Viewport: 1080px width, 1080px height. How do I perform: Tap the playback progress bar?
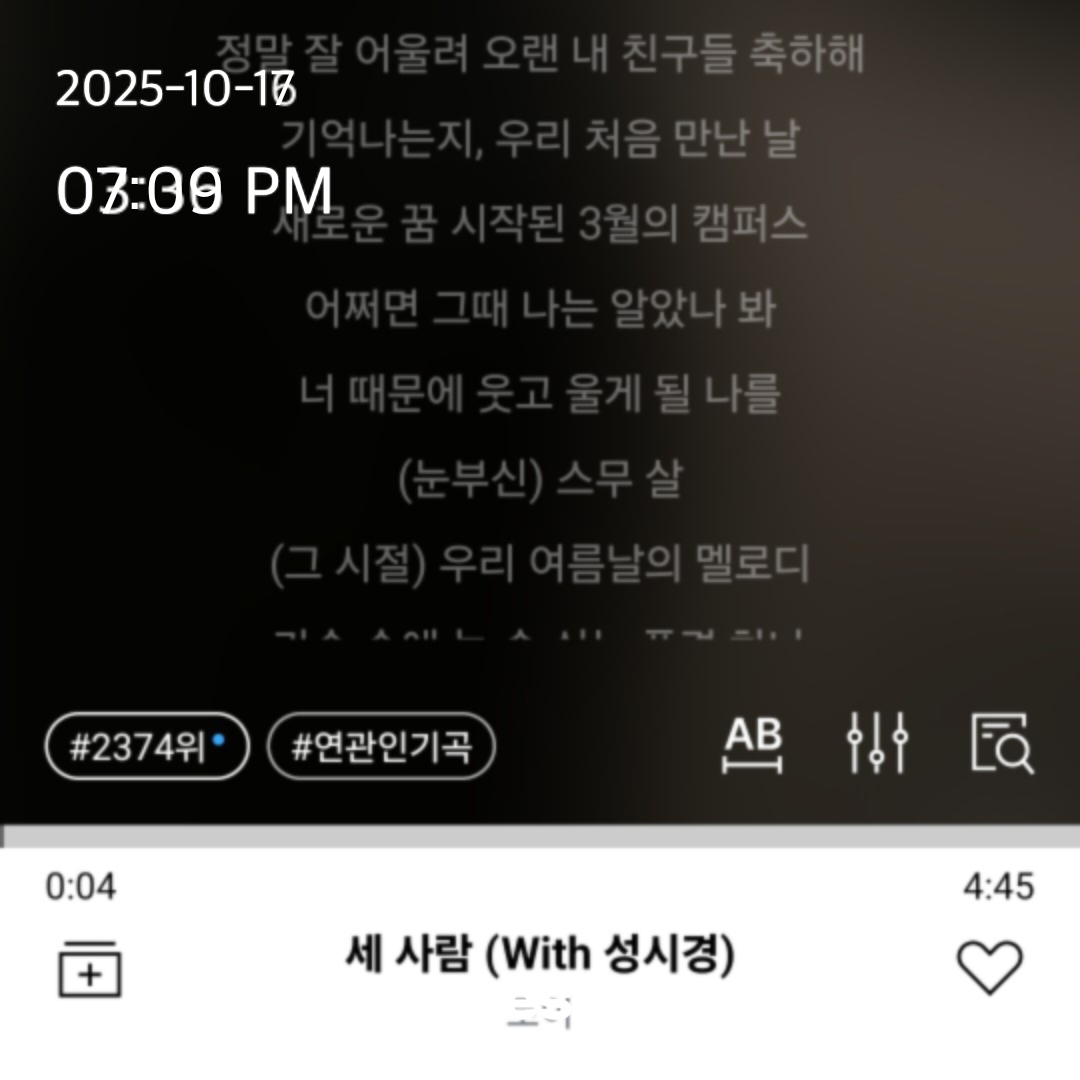point(540,837)
